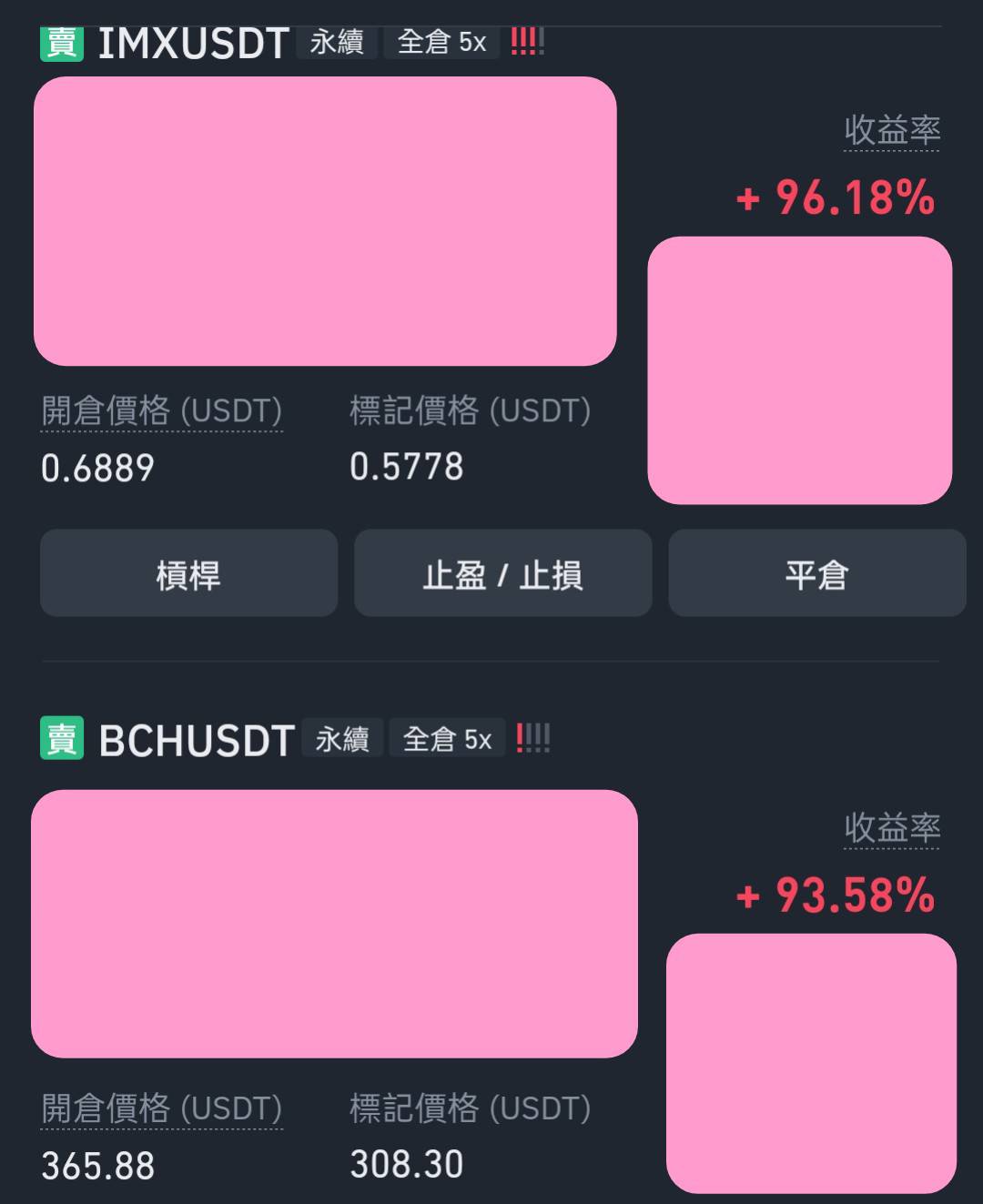The image size is (983, 1204).
Task: Open 止盈 / 止損 settings
Action: pos(502,573)
